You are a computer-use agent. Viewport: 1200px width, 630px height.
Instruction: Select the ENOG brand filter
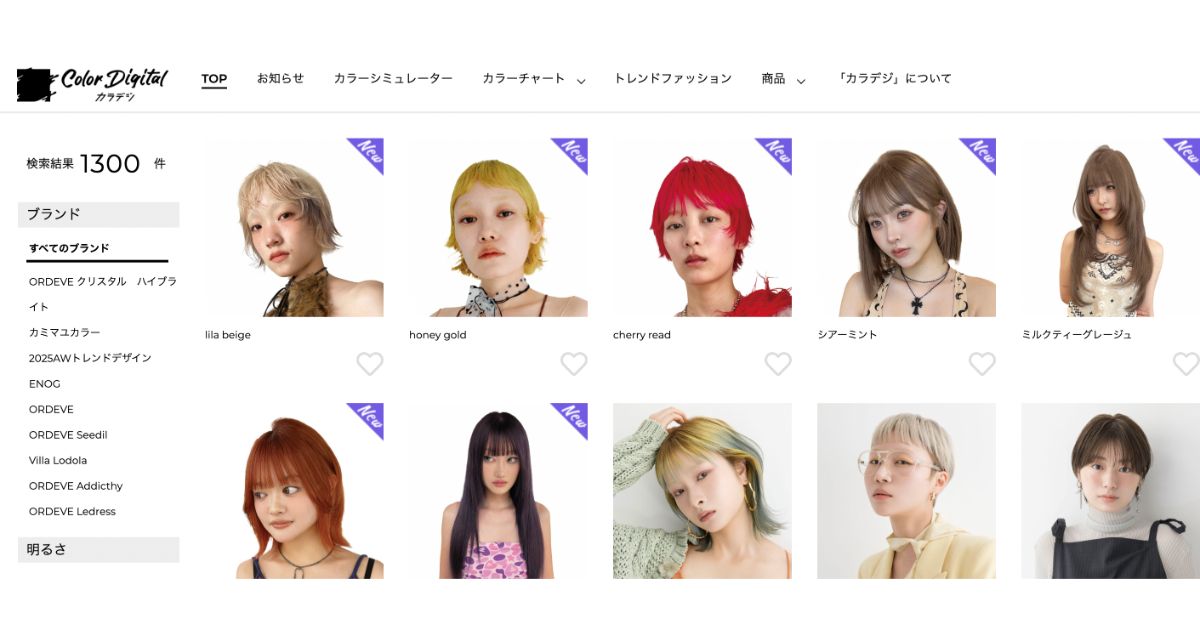coord(44,384)
